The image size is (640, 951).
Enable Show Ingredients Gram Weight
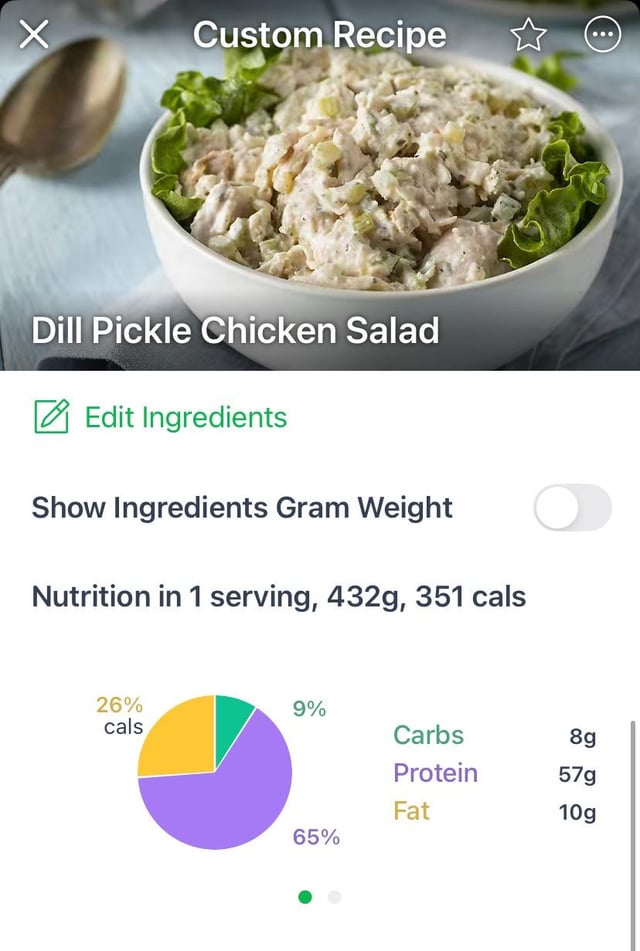tap(572, 508)
